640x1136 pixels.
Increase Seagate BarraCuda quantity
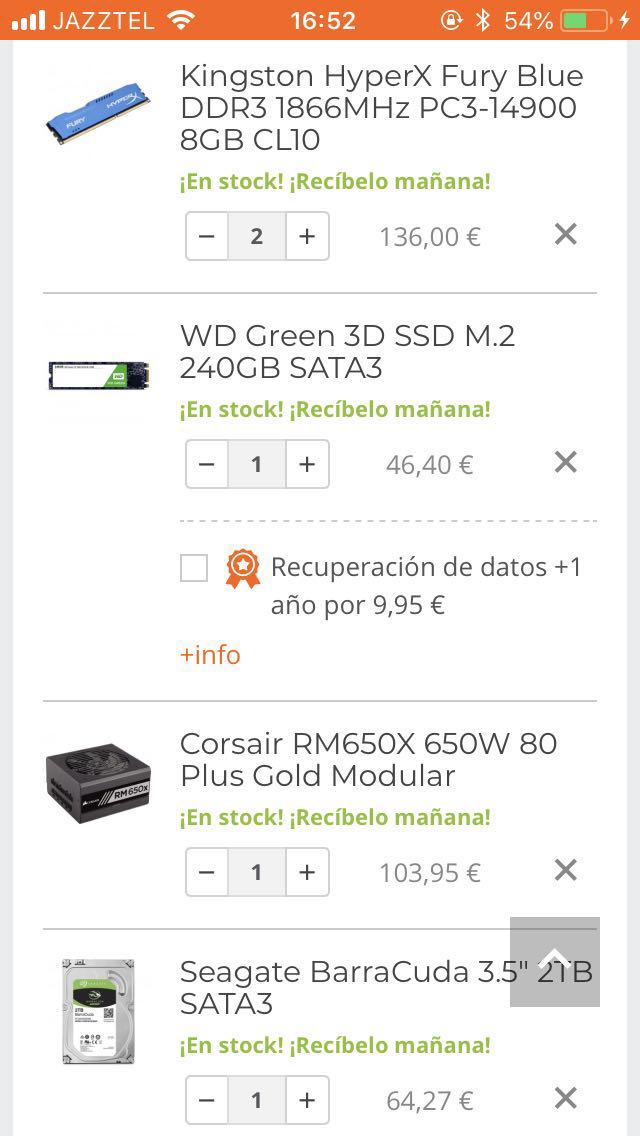pos(307,1100)
